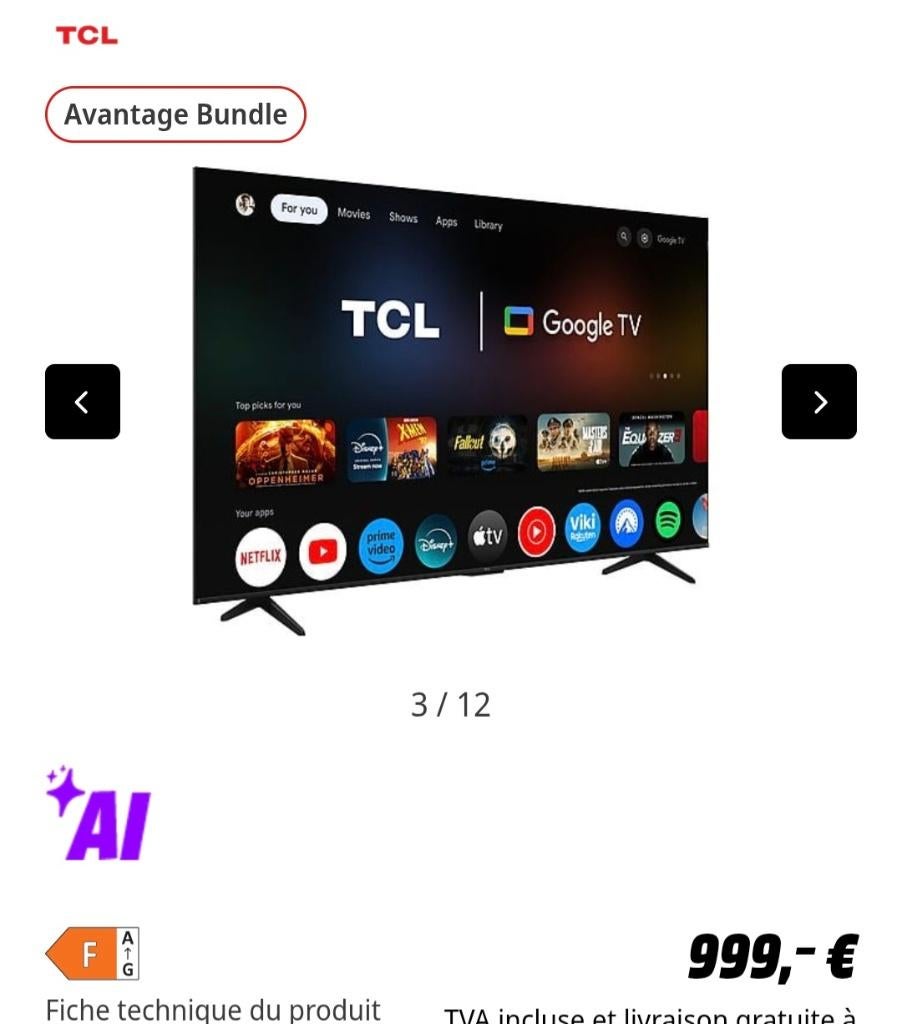The height and width of the screenshot is (1024, 902).
Task: Show the previous product image
Action: click(x=82, y=401)
